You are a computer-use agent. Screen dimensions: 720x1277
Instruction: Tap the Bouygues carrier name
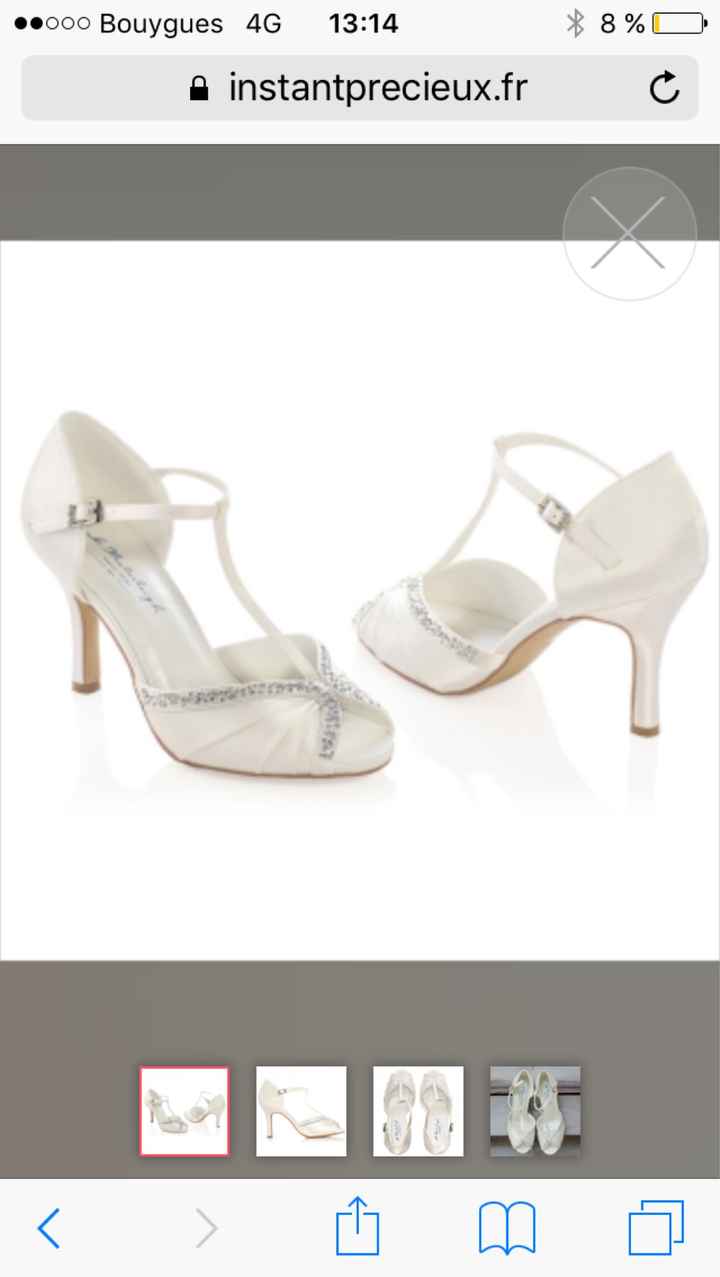[x=160, y=22]
